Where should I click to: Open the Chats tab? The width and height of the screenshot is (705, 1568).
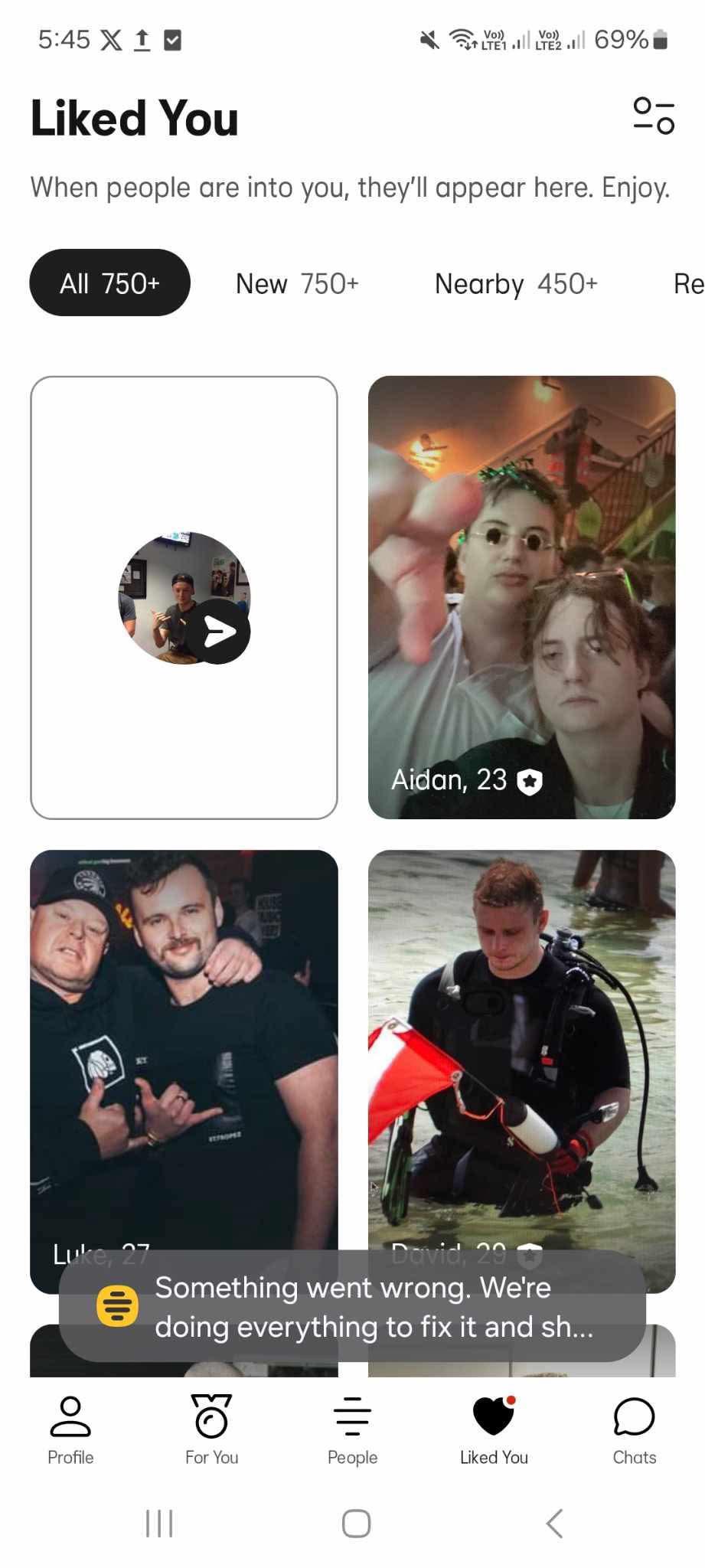(x=634, y=1429)
